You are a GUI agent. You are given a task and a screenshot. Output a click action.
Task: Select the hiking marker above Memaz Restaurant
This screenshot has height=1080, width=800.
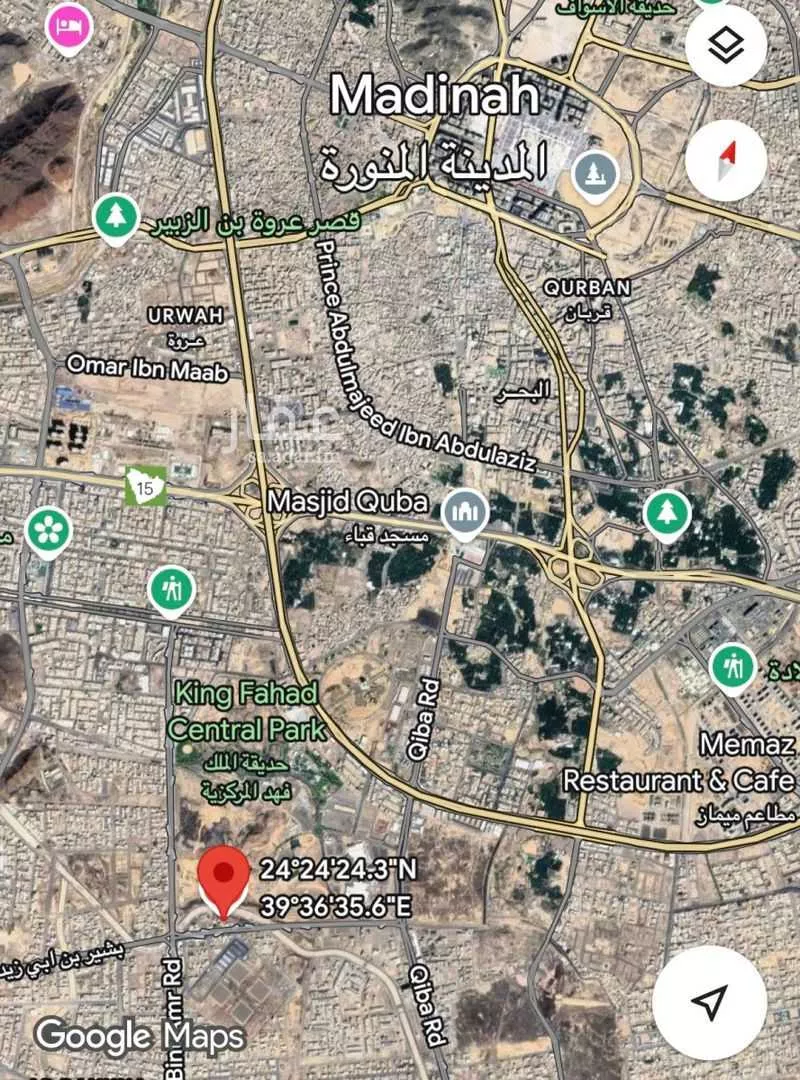(733, 666)
